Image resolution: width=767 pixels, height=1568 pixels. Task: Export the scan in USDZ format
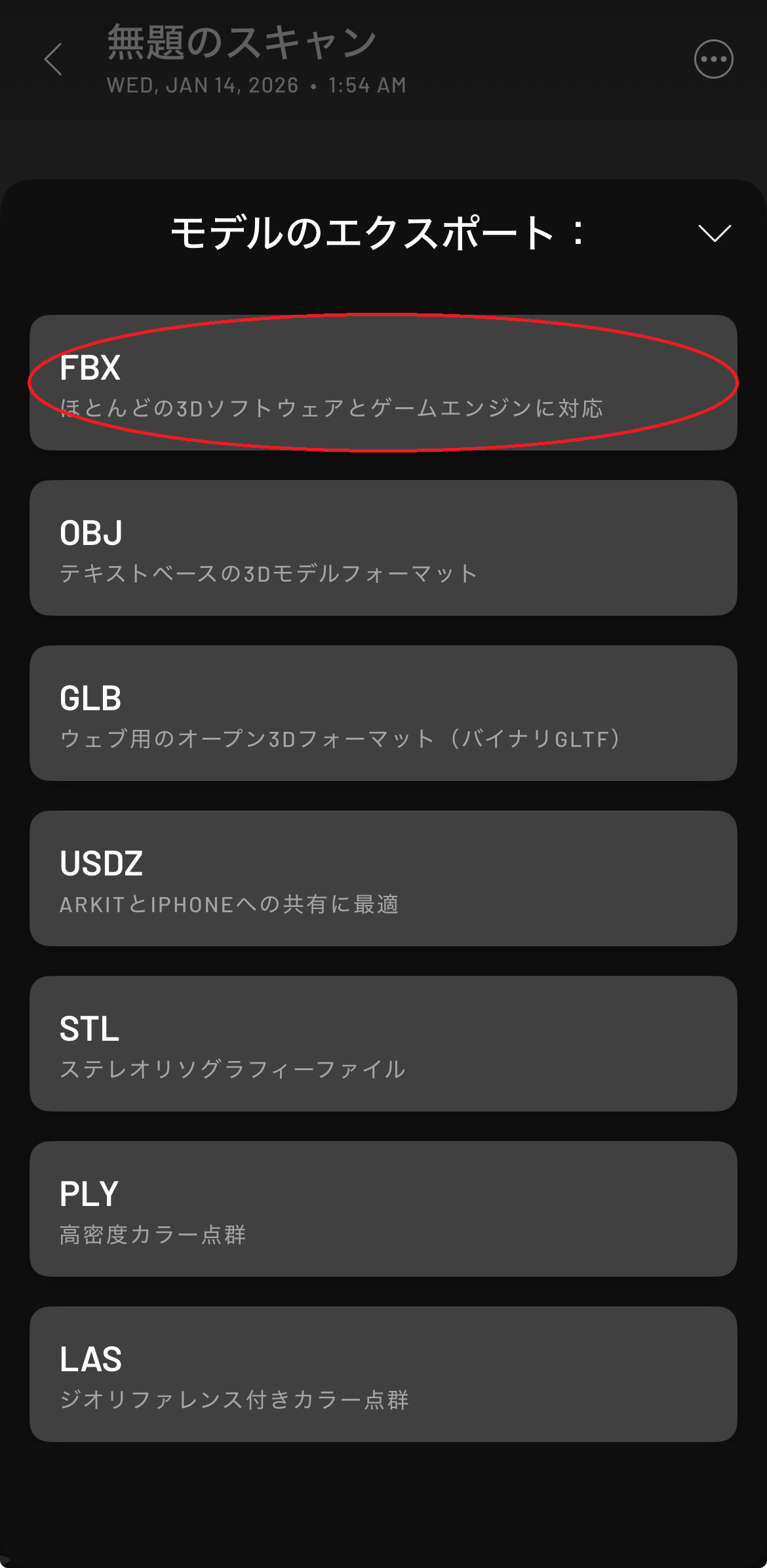coord(383,879)
